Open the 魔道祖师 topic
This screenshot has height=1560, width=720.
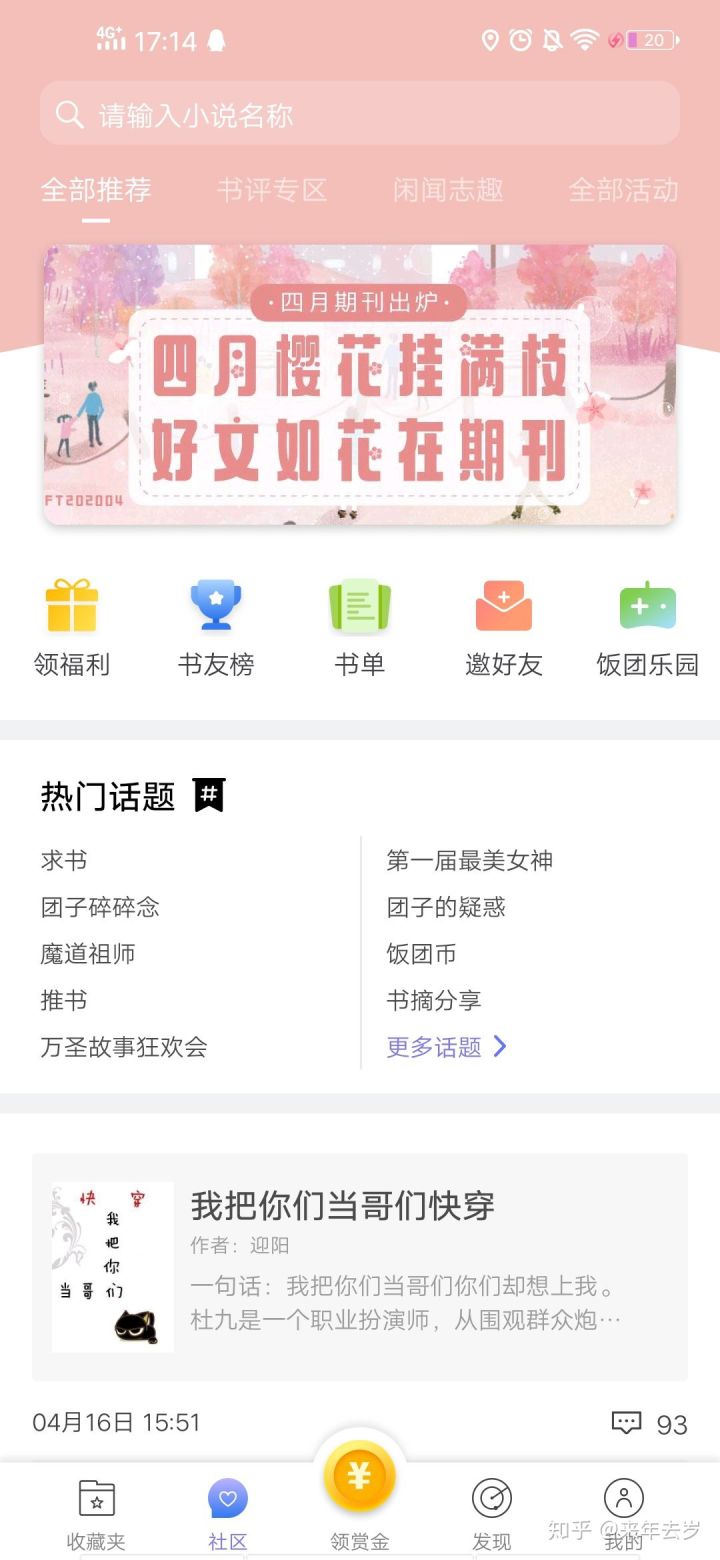coord(88,954)
